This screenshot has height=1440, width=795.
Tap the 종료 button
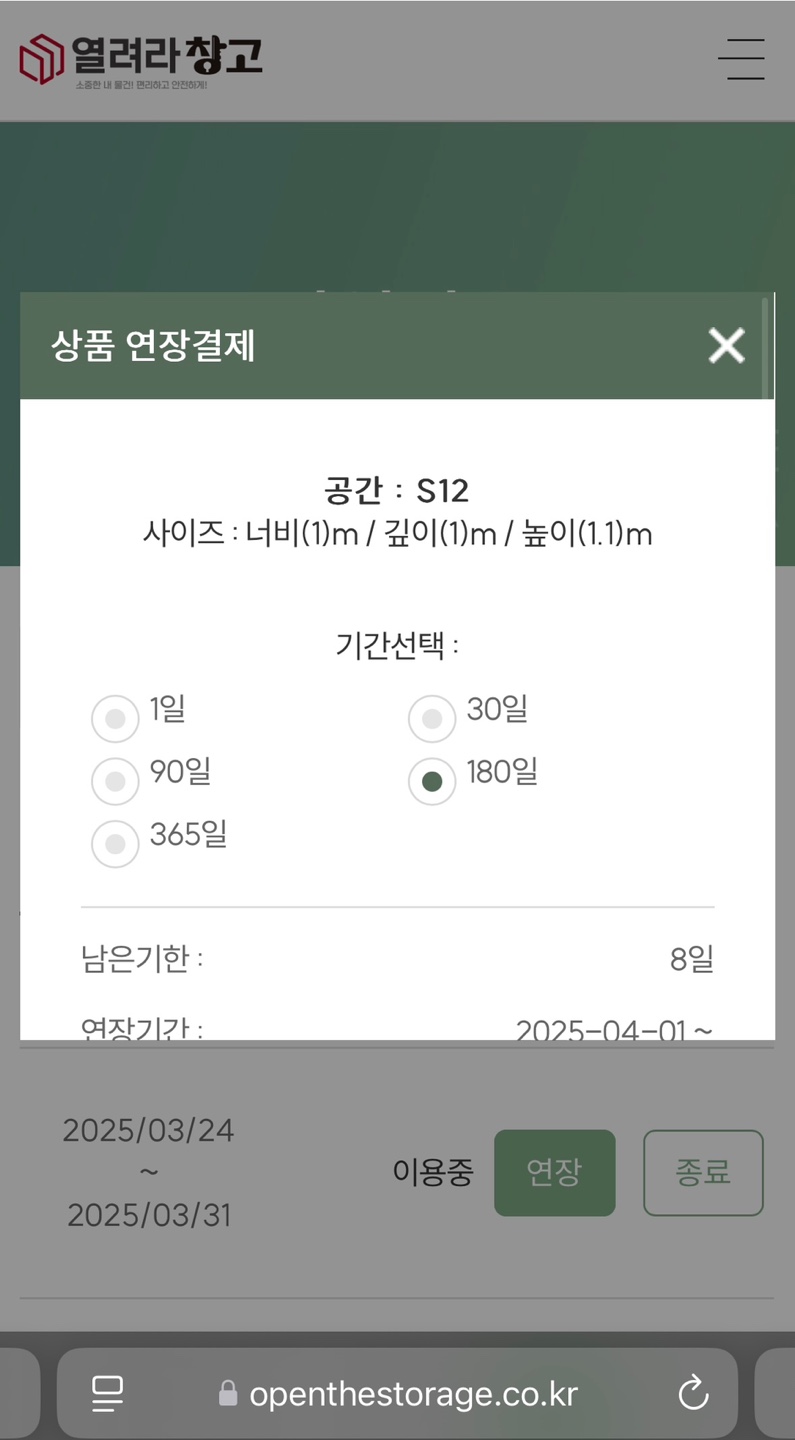point(703,1173)
